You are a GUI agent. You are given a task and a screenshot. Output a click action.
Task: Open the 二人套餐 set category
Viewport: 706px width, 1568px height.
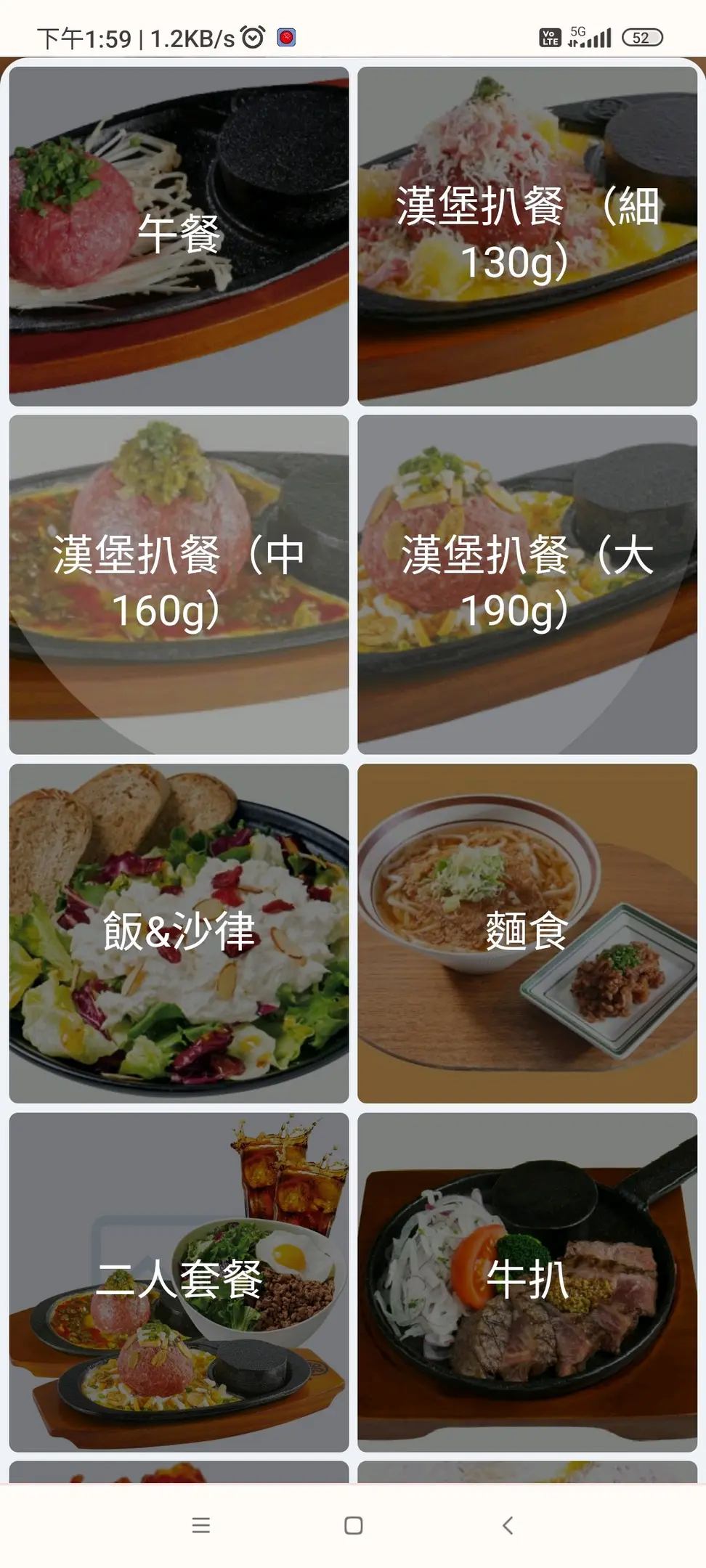click(179, 1281)
